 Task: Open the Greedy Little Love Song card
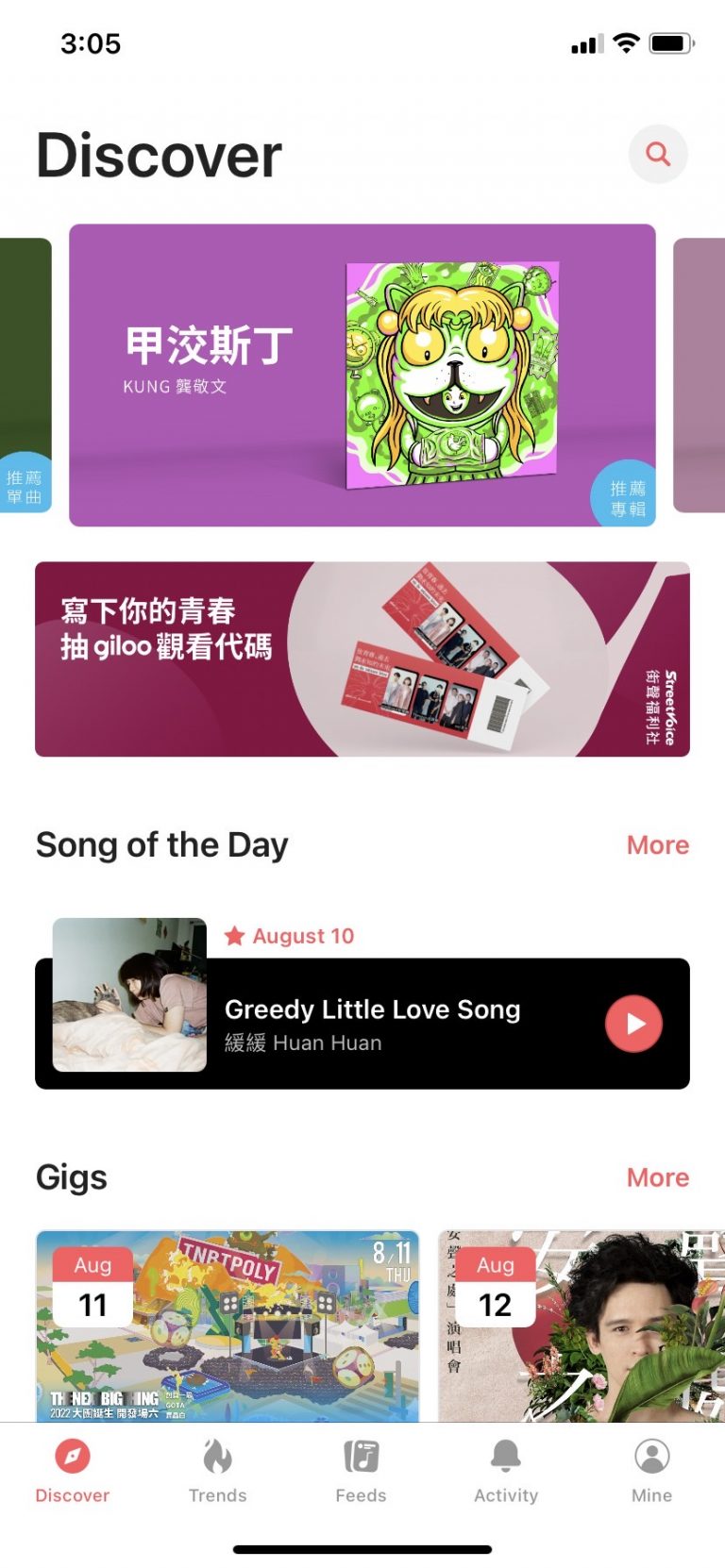coord(396,1024)
